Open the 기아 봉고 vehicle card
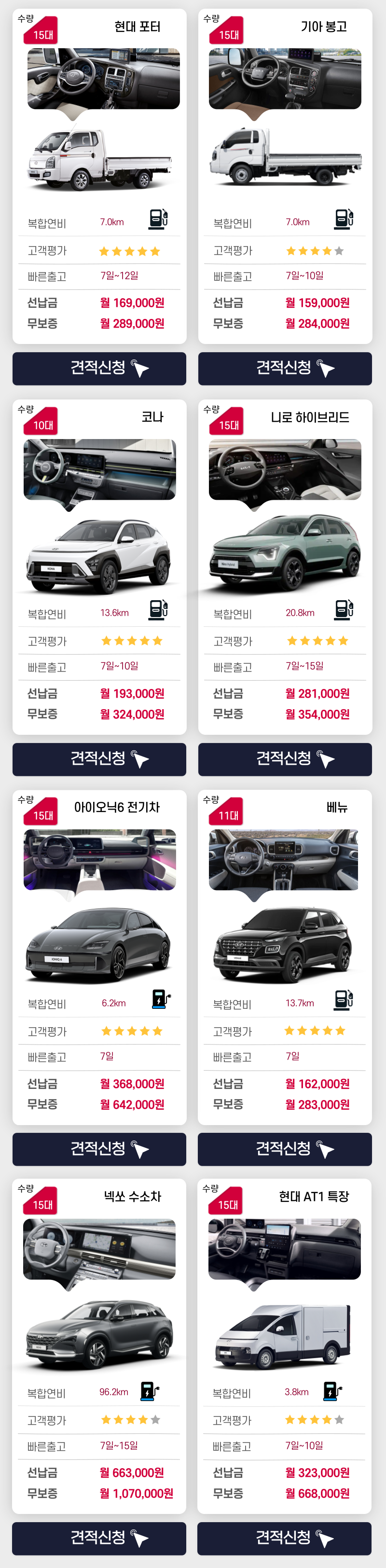This screenshot has height=1568, width=386. coord(285,158)
